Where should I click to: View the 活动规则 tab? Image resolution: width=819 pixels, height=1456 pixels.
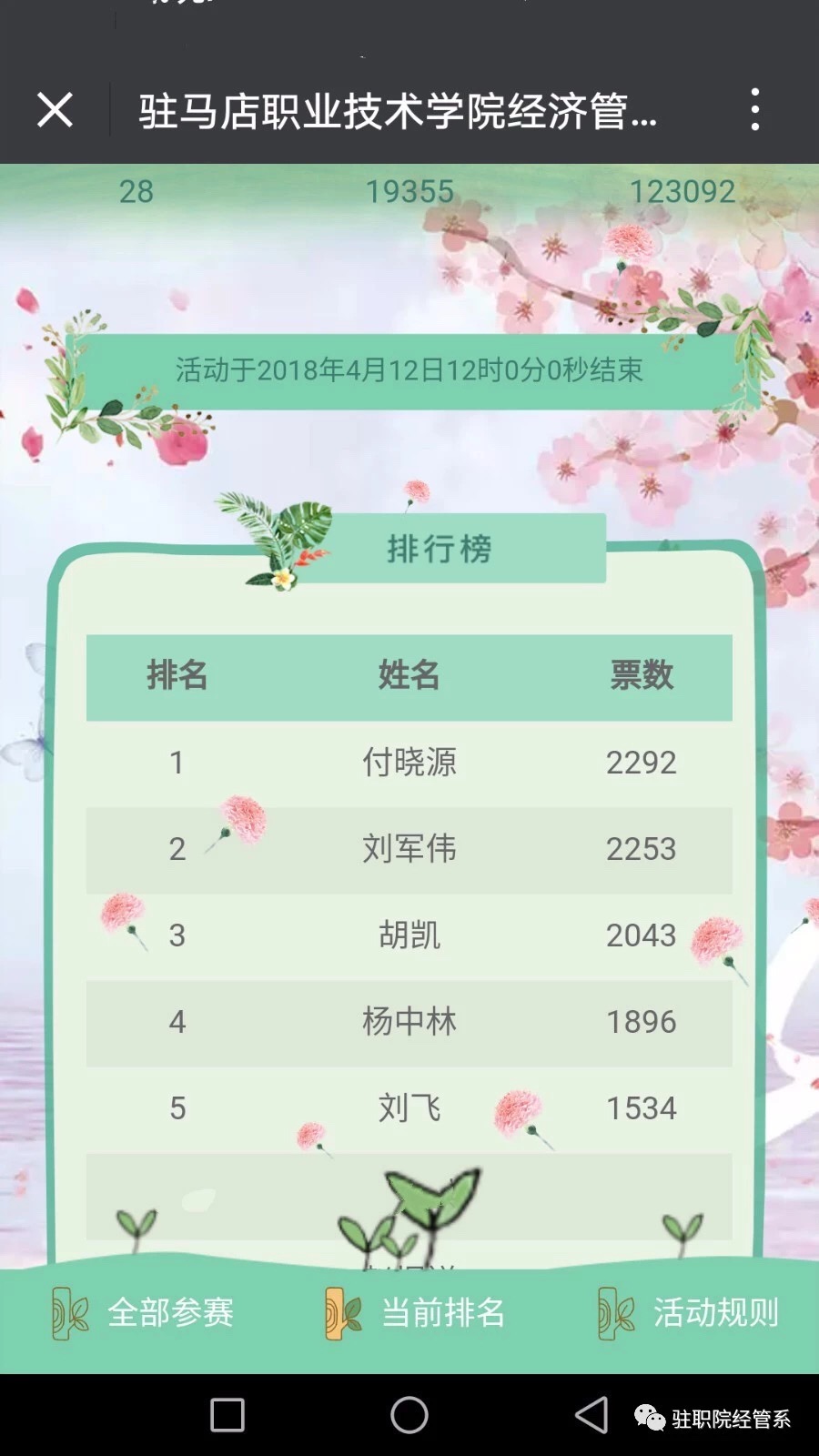[x=688, y=1313]
